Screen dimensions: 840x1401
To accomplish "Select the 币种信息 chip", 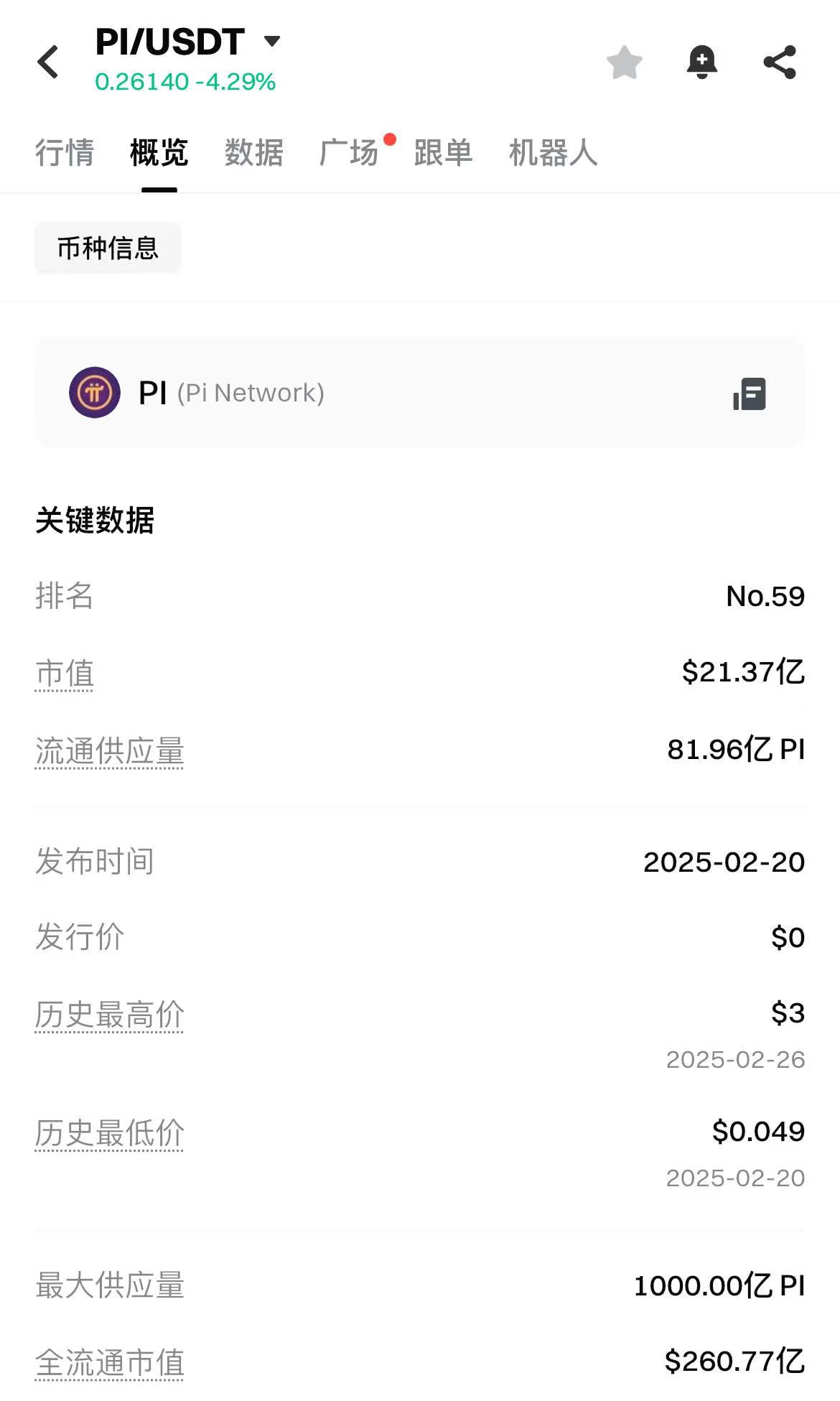I will pos(108,248).
